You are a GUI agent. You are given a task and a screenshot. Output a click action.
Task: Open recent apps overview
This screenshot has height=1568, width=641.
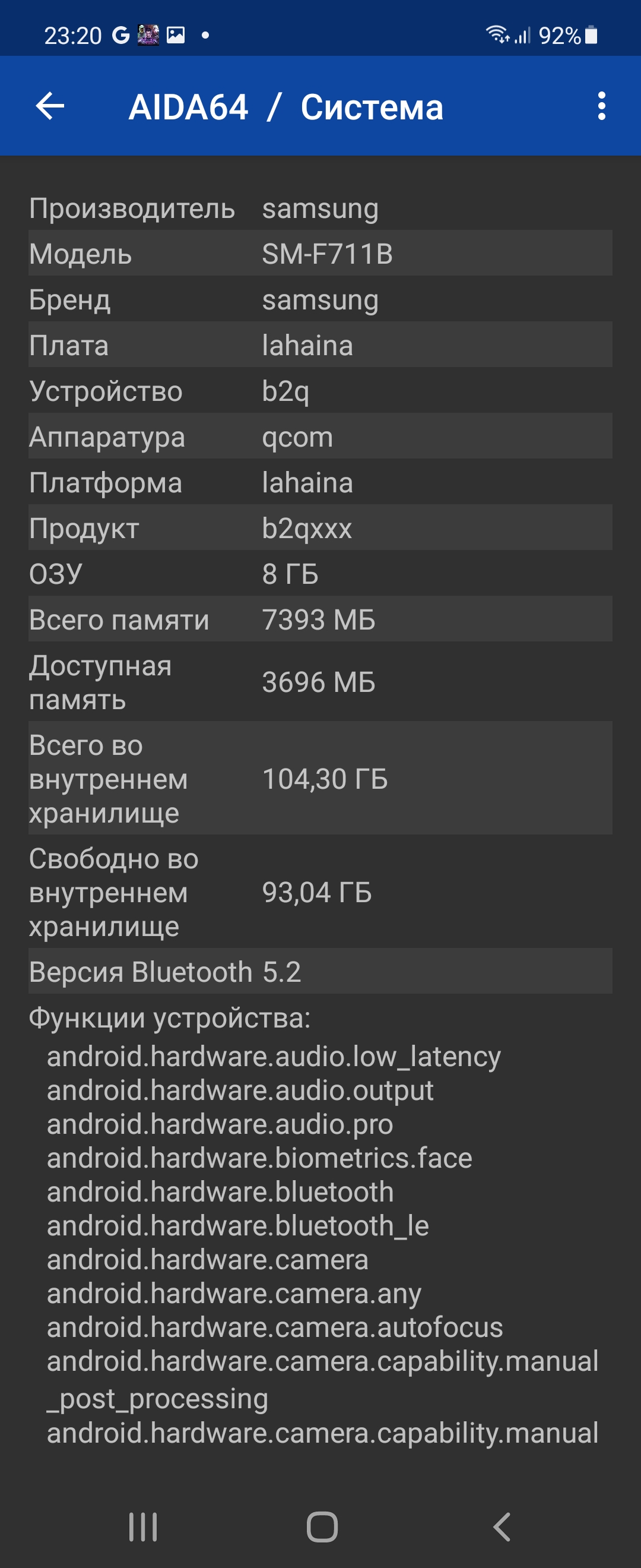pos(143,1527)
